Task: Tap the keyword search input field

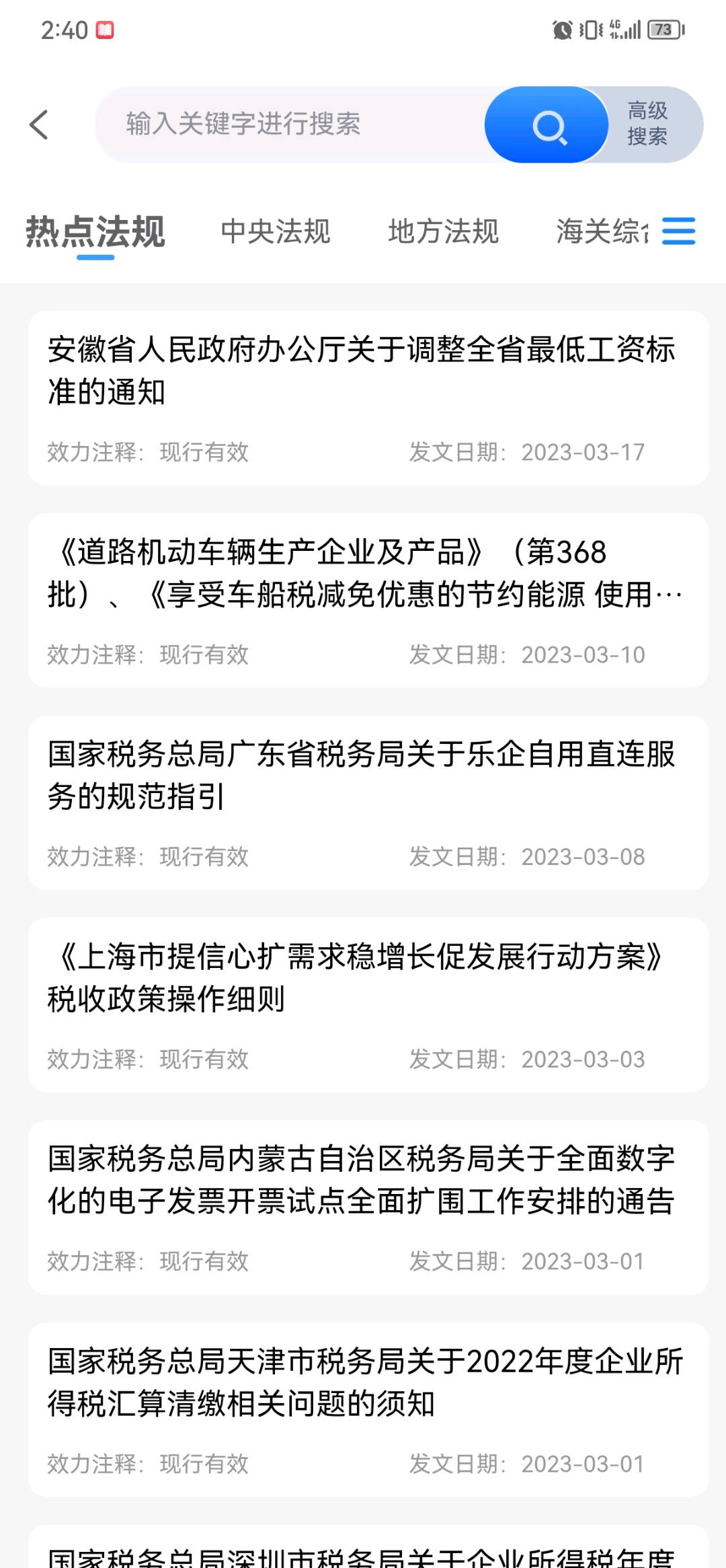Action: coord(289,124)
